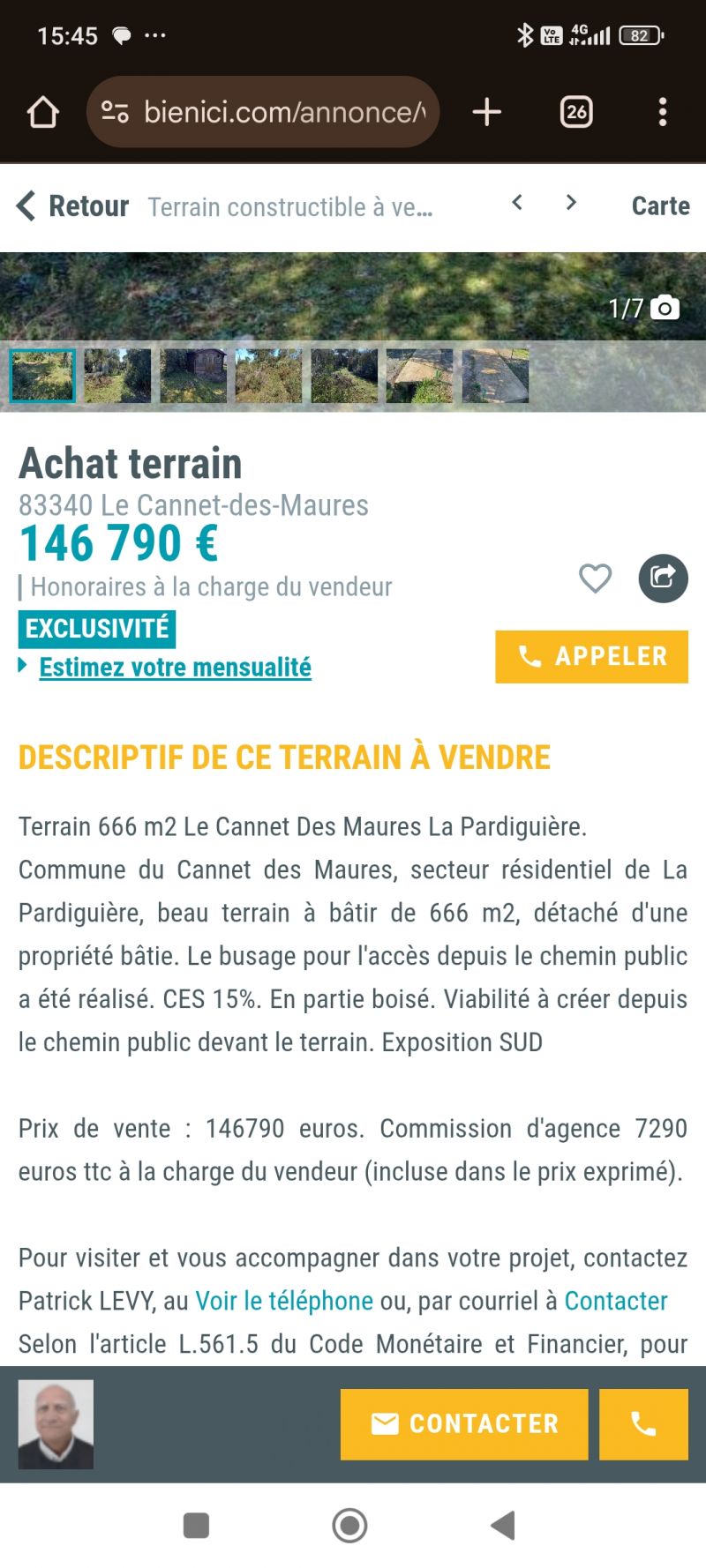The width and height of the screenshot is (706, 1568).
Task: Open the browser overflow menu
Action: (x=663, y=112)
